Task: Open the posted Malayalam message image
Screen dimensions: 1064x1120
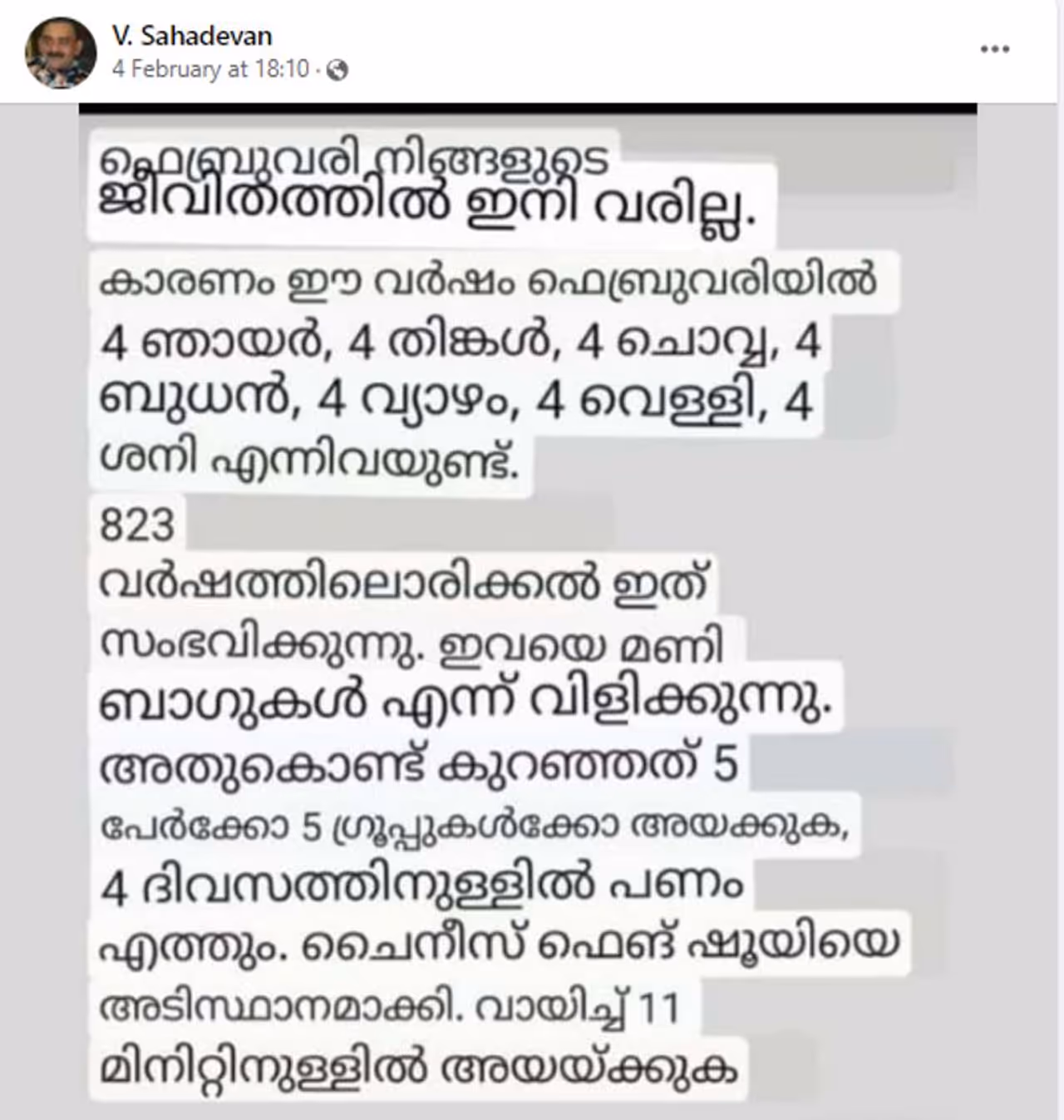Action: [x=528, y=607]
